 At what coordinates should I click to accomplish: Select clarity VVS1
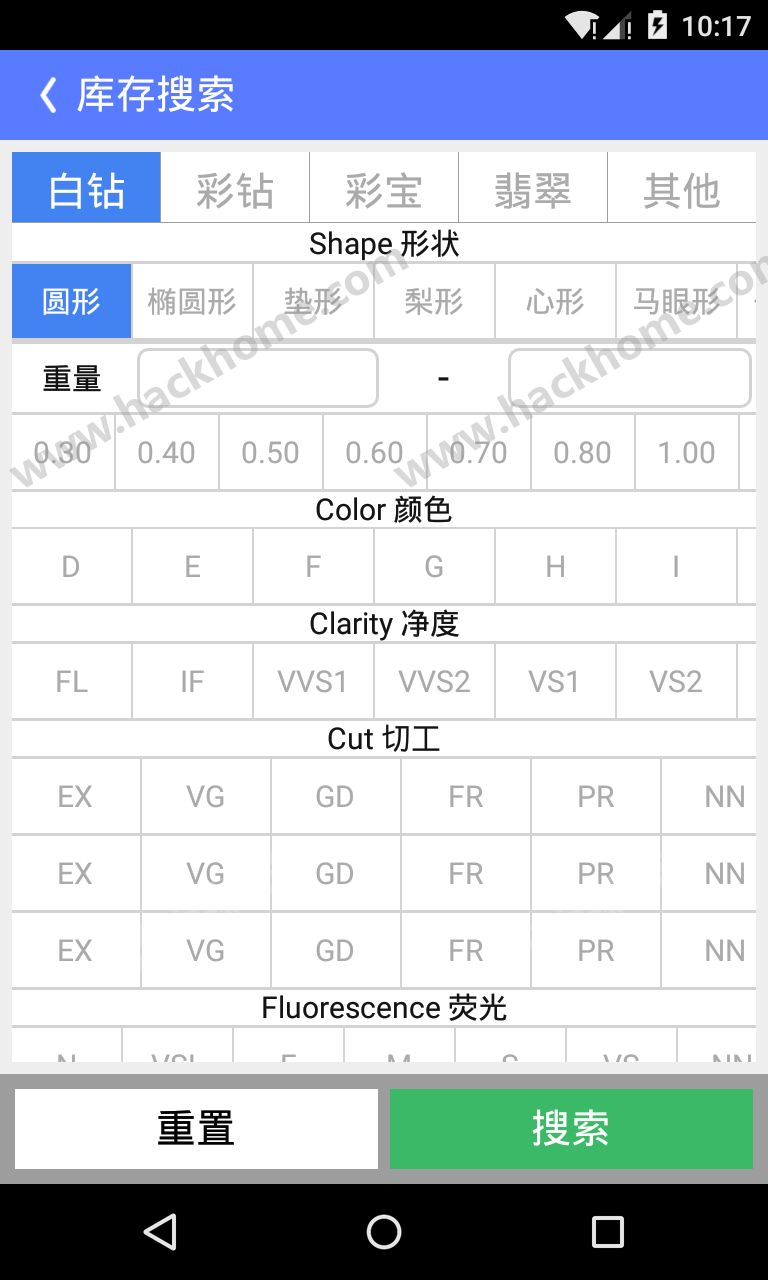313,682
